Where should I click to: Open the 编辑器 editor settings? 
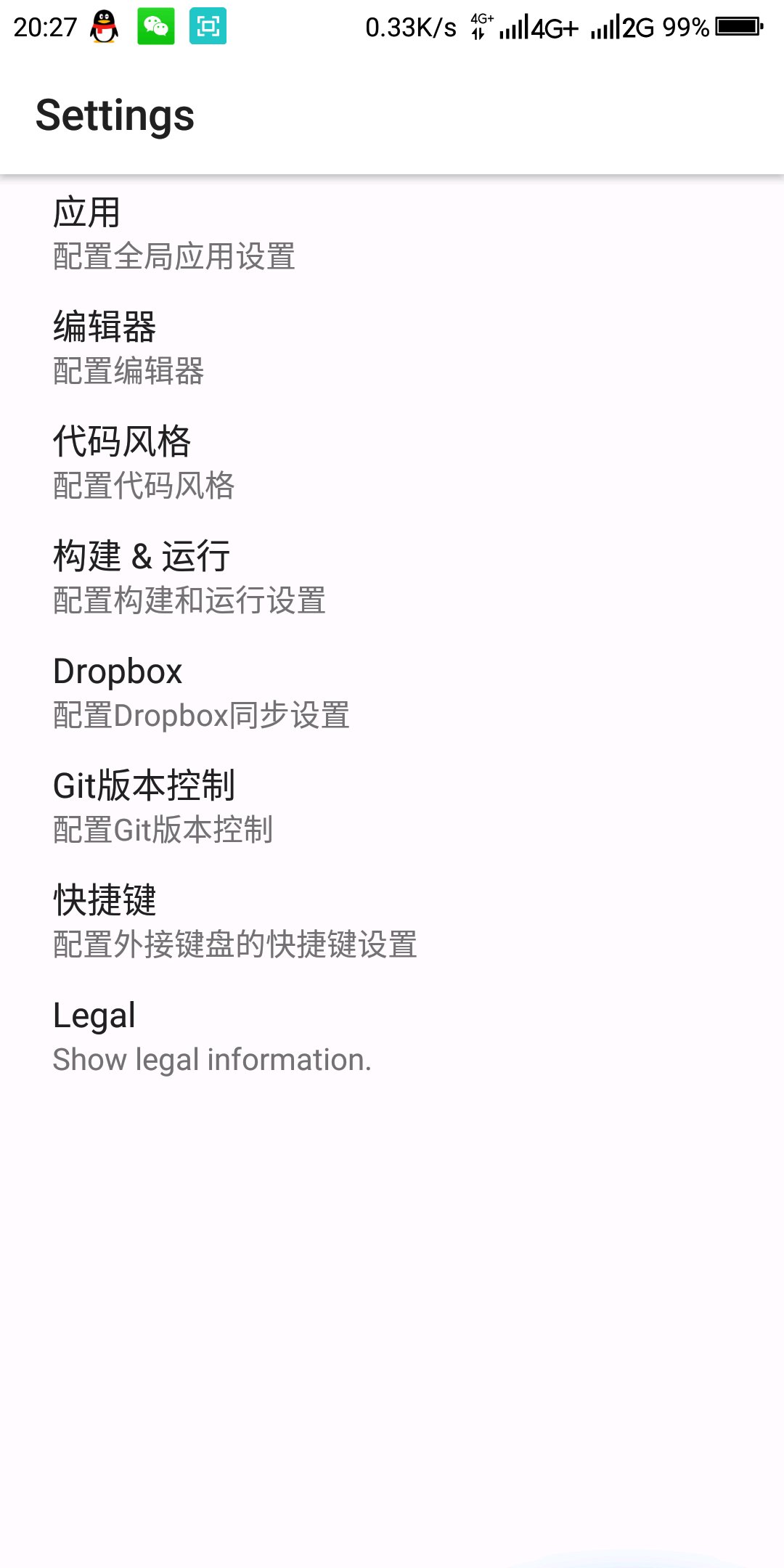coord(129,348)
